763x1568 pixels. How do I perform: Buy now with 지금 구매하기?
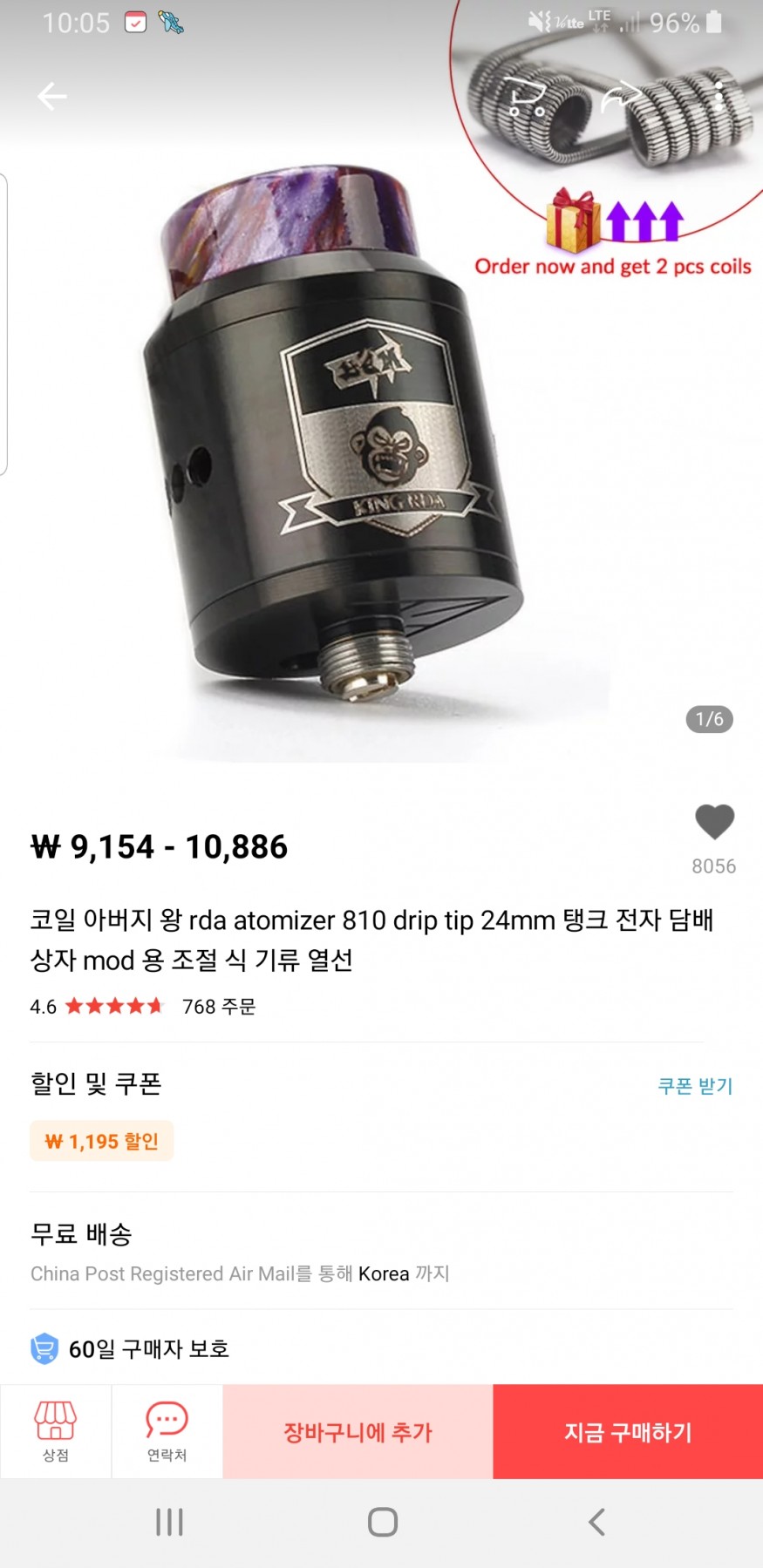pos(628,1432)
